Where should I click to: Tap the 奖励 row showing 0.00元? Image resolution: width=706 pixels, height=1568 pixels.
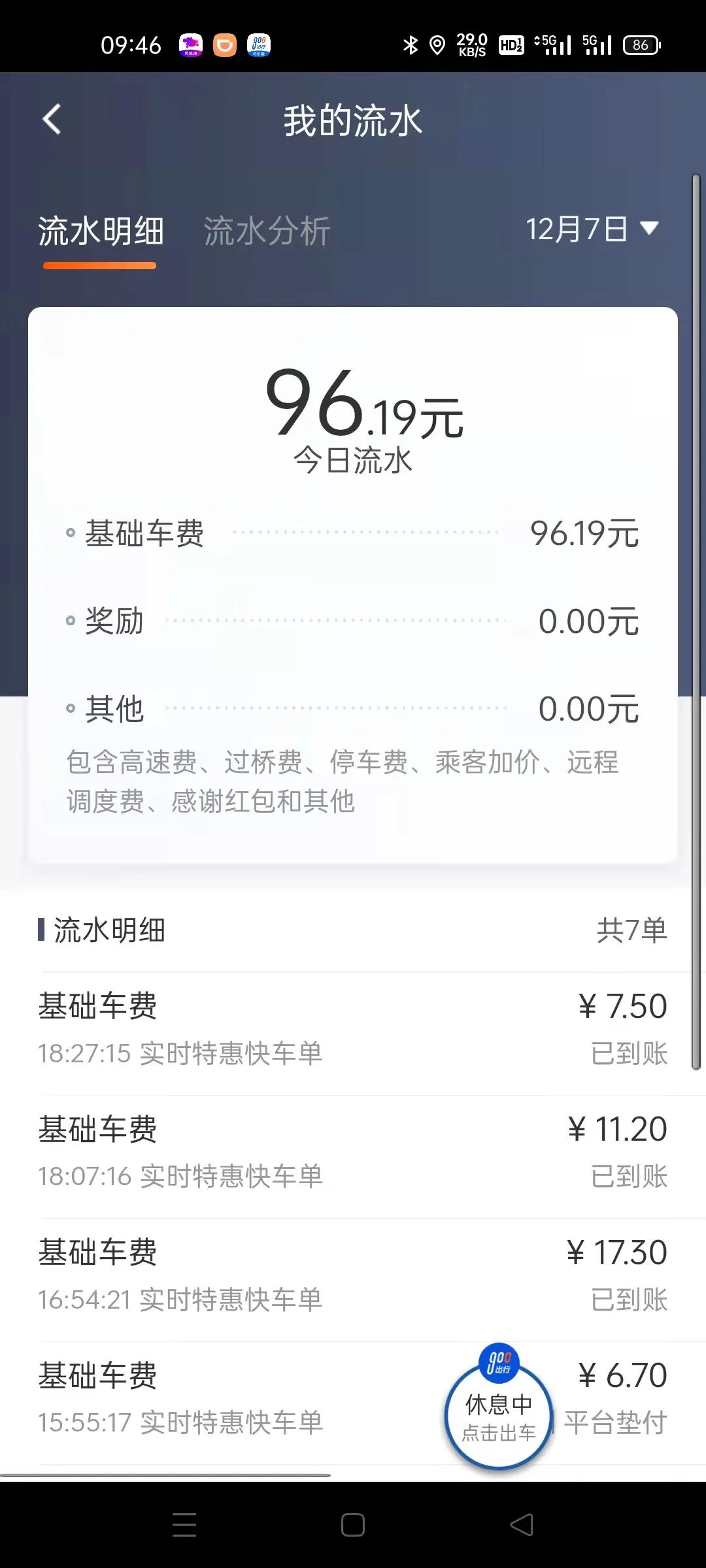click(353, 621)
